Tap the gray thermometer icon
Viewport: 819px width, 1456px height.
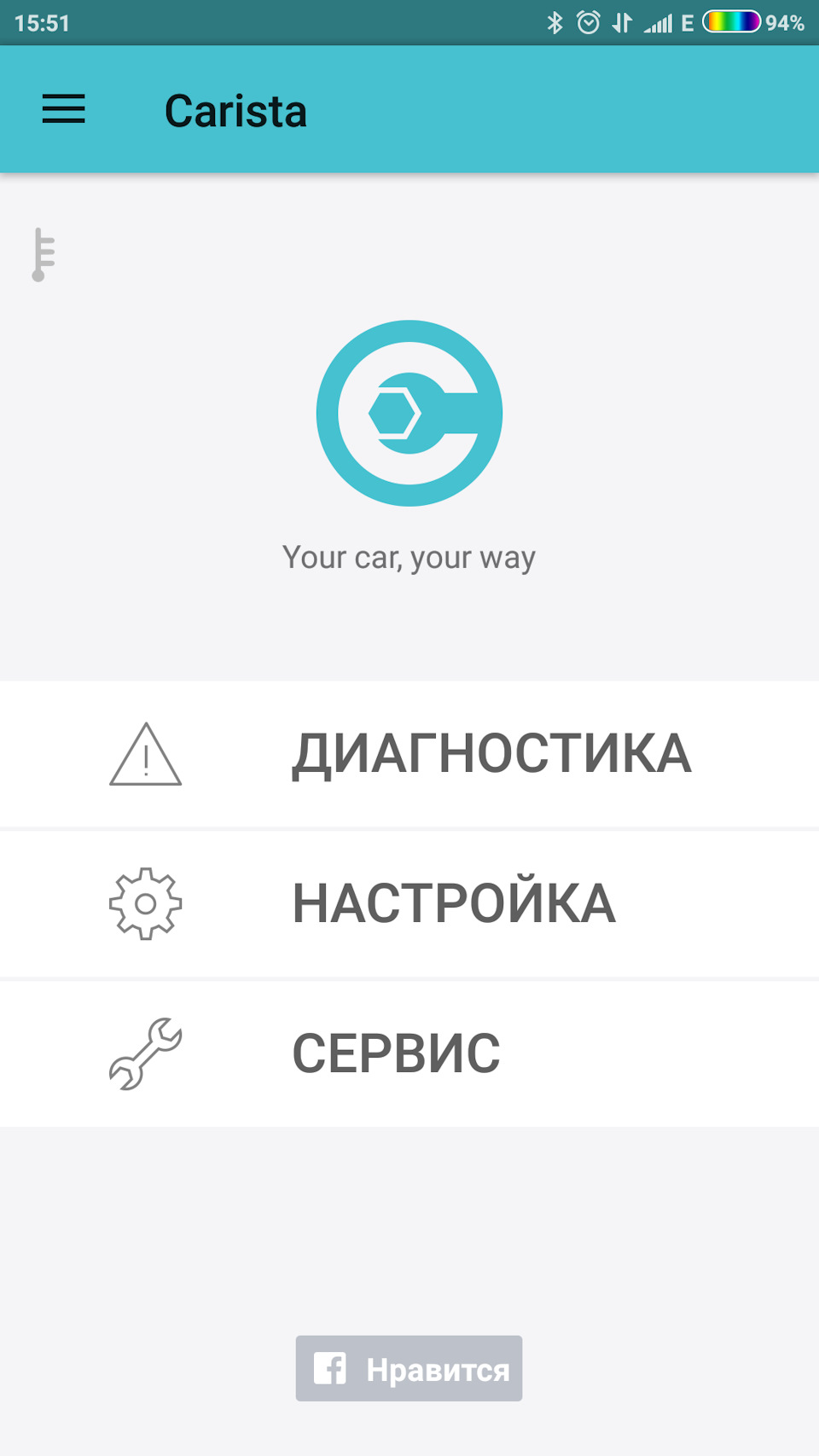click(43, 254)
